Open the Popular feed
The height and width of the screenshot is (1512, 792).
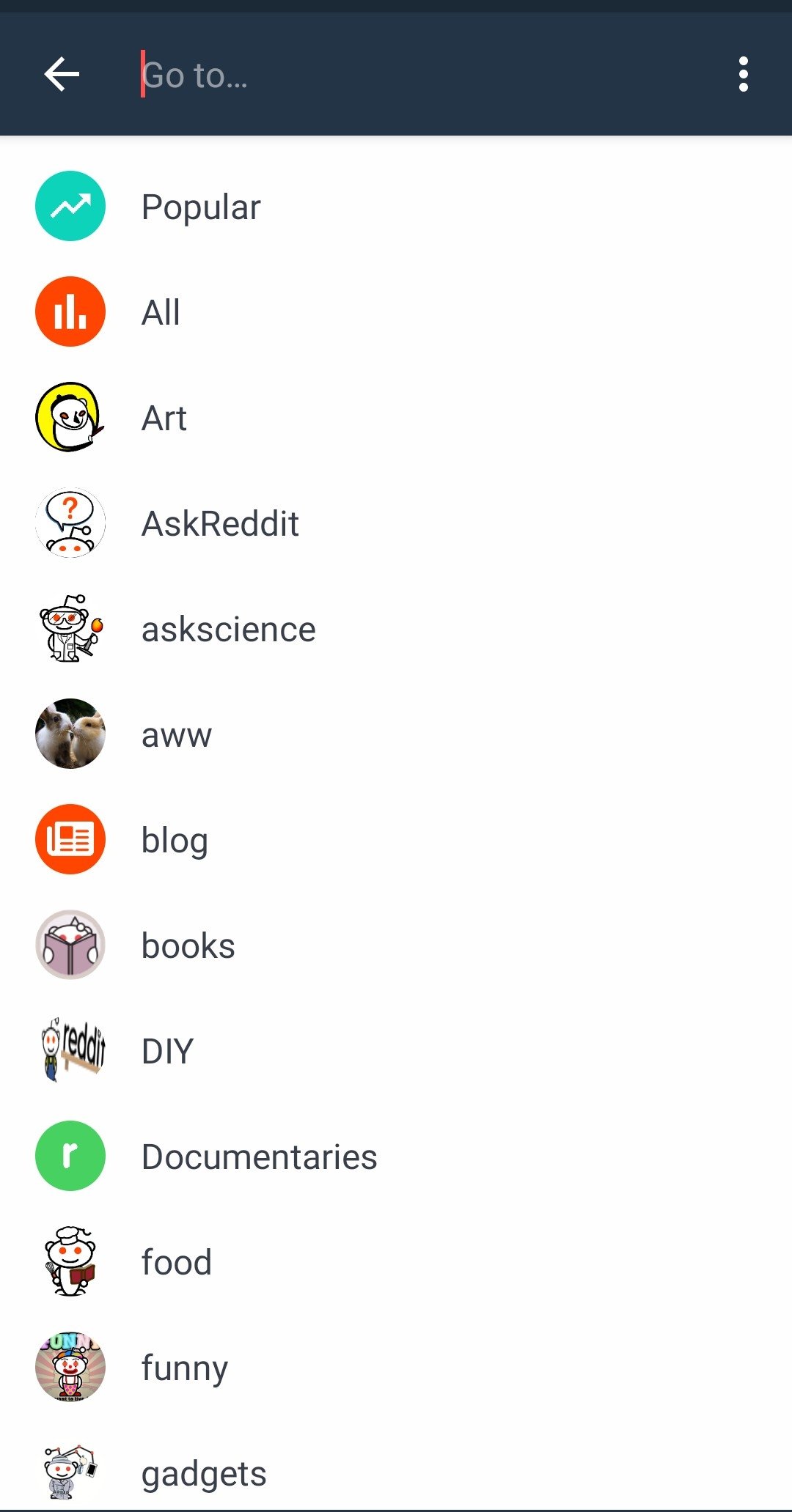[x=201, y=207]
